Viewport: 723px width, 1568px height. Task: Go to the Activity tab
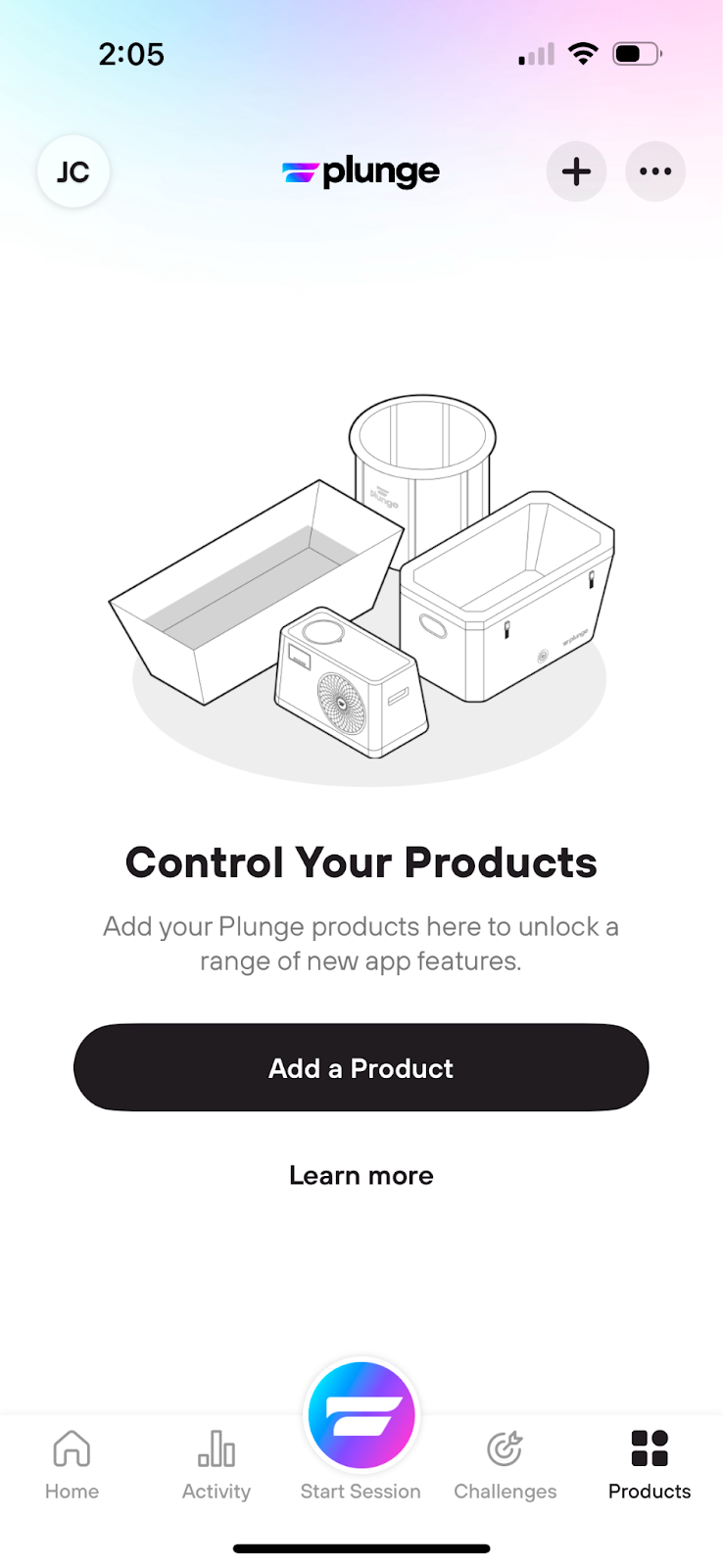click(x=217, y=1464)
